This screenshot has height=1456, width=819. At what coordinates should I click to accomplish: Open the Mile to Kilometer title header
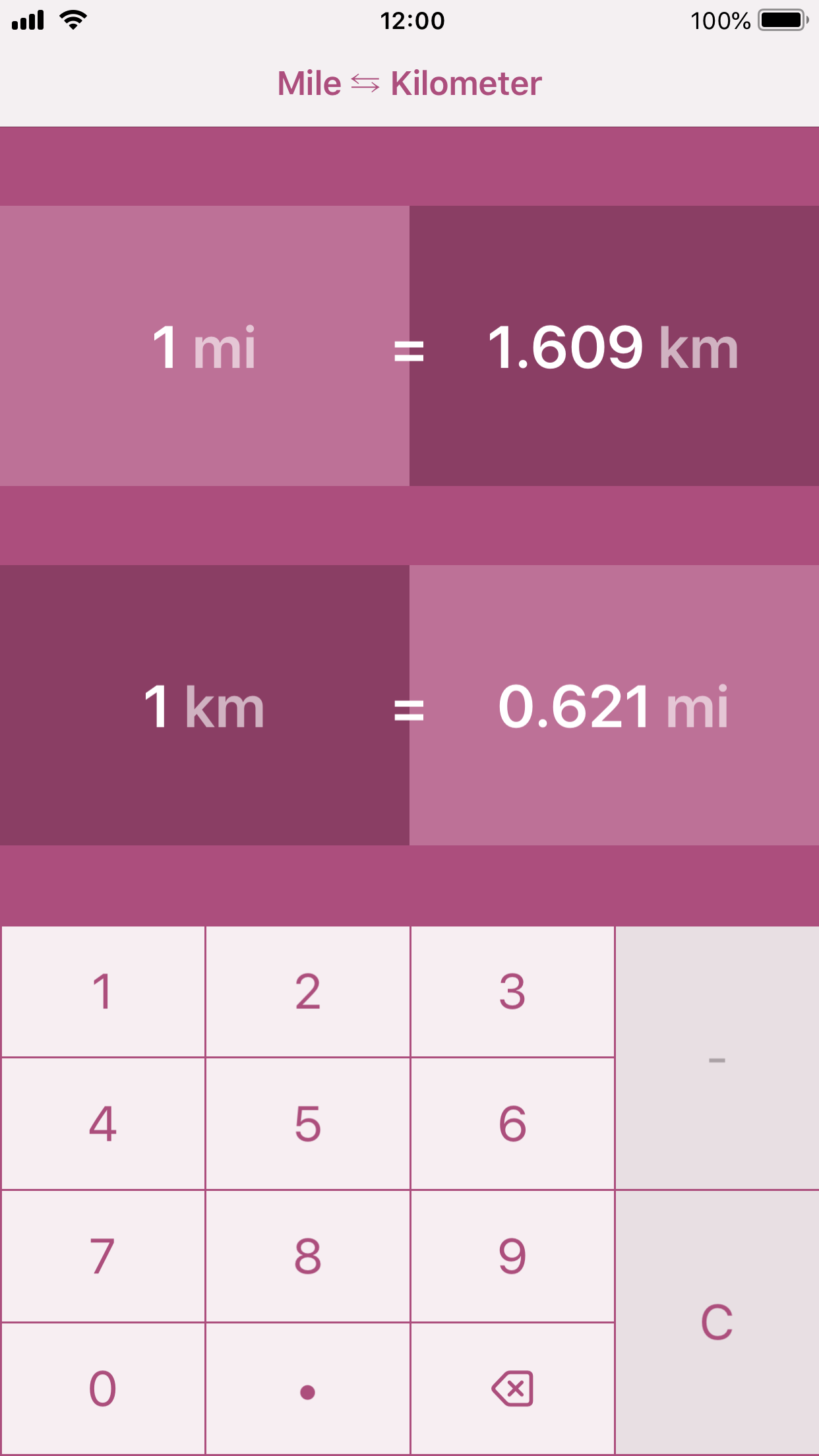click(x=409, y=83)
